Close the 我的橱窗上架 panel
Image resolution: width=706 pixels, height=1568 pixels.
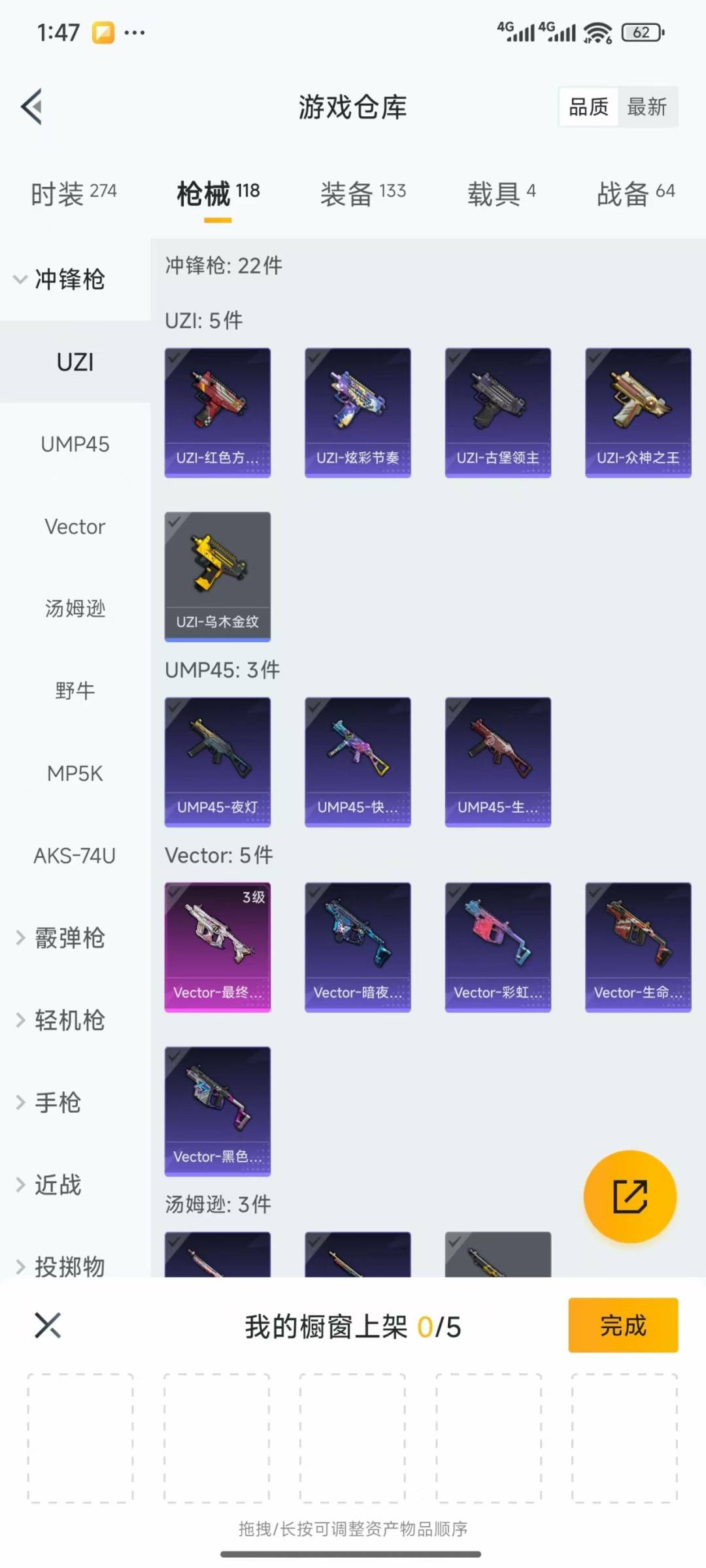(48, 1326)
